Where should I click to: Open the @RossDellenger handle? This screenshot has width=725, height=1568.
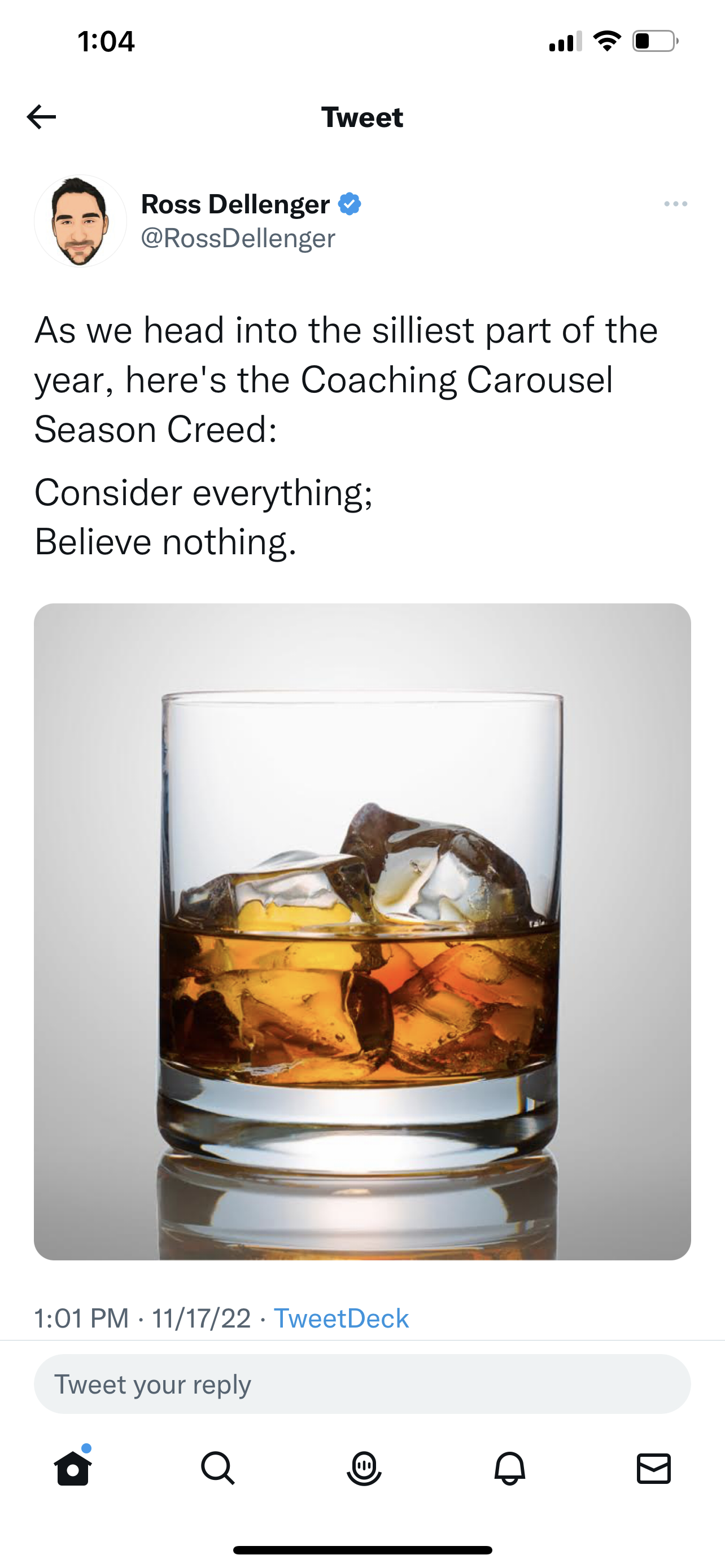point(238,238)
